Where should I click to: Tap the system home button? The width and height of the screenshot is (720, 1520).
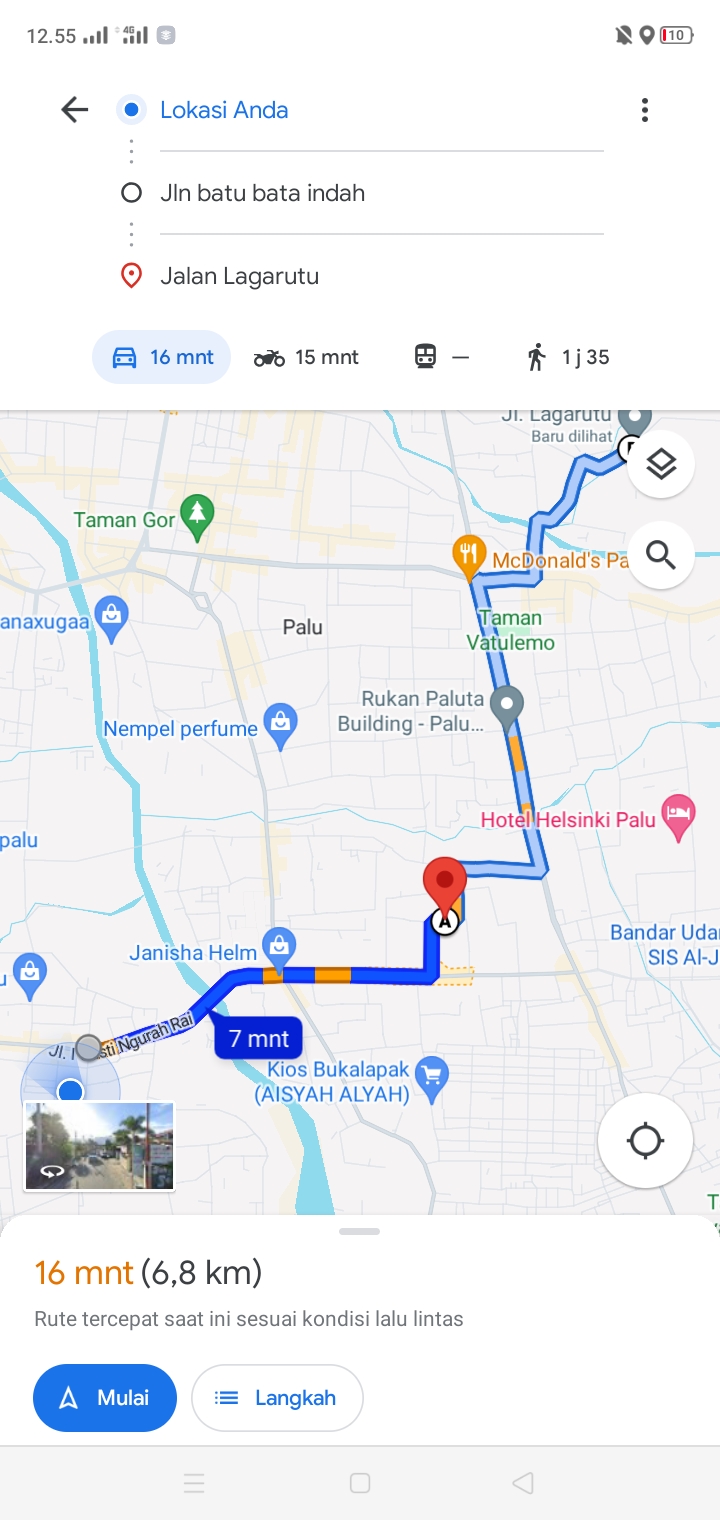pyautogui.click(x=360, y=1483)
